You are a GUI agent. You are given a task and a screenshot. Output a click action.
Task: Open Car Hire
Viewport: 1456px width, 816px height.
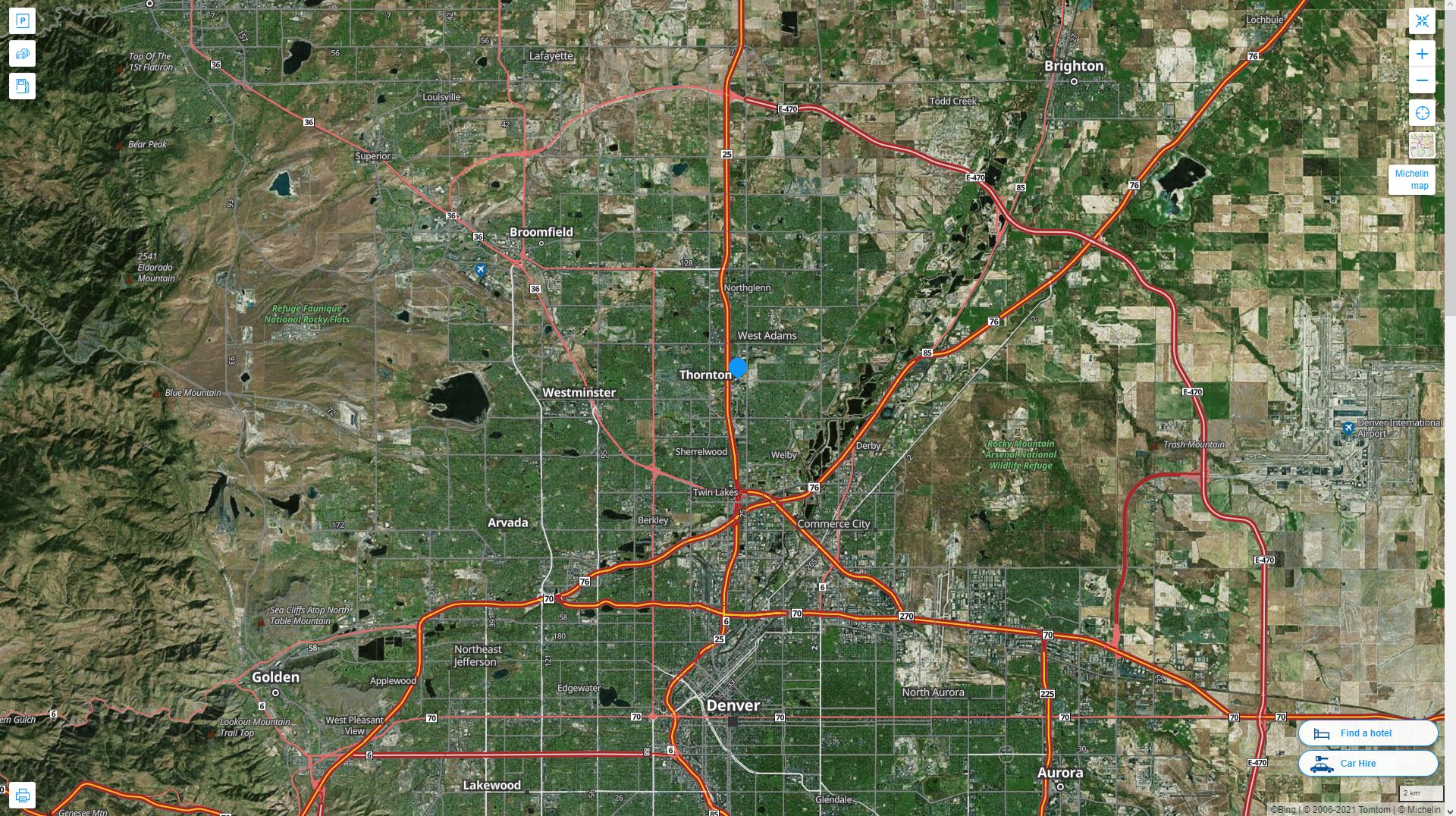1367,764
